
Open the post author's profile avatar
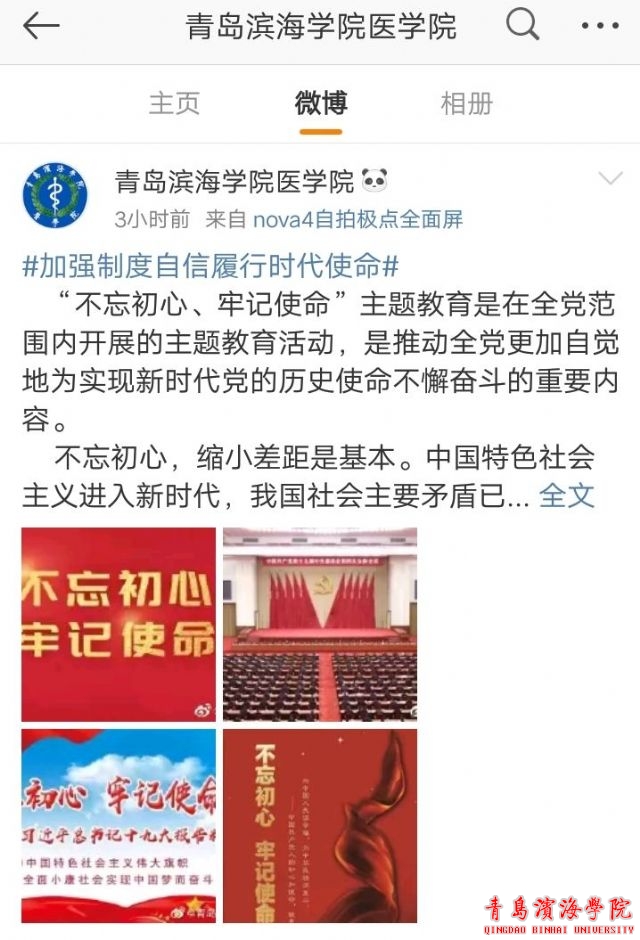[55, 195]
